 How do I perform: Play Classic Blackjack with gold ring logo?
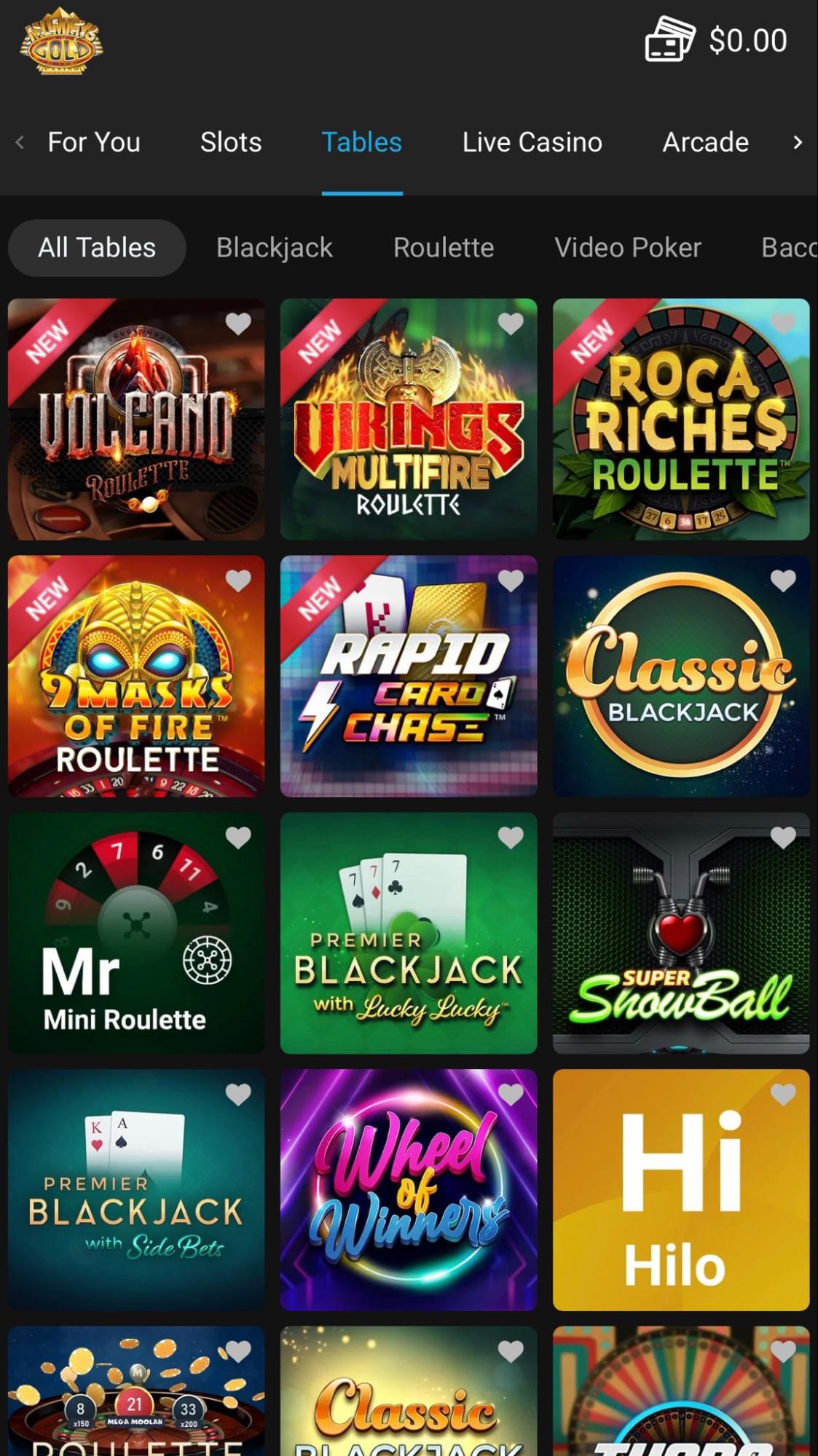681,685
